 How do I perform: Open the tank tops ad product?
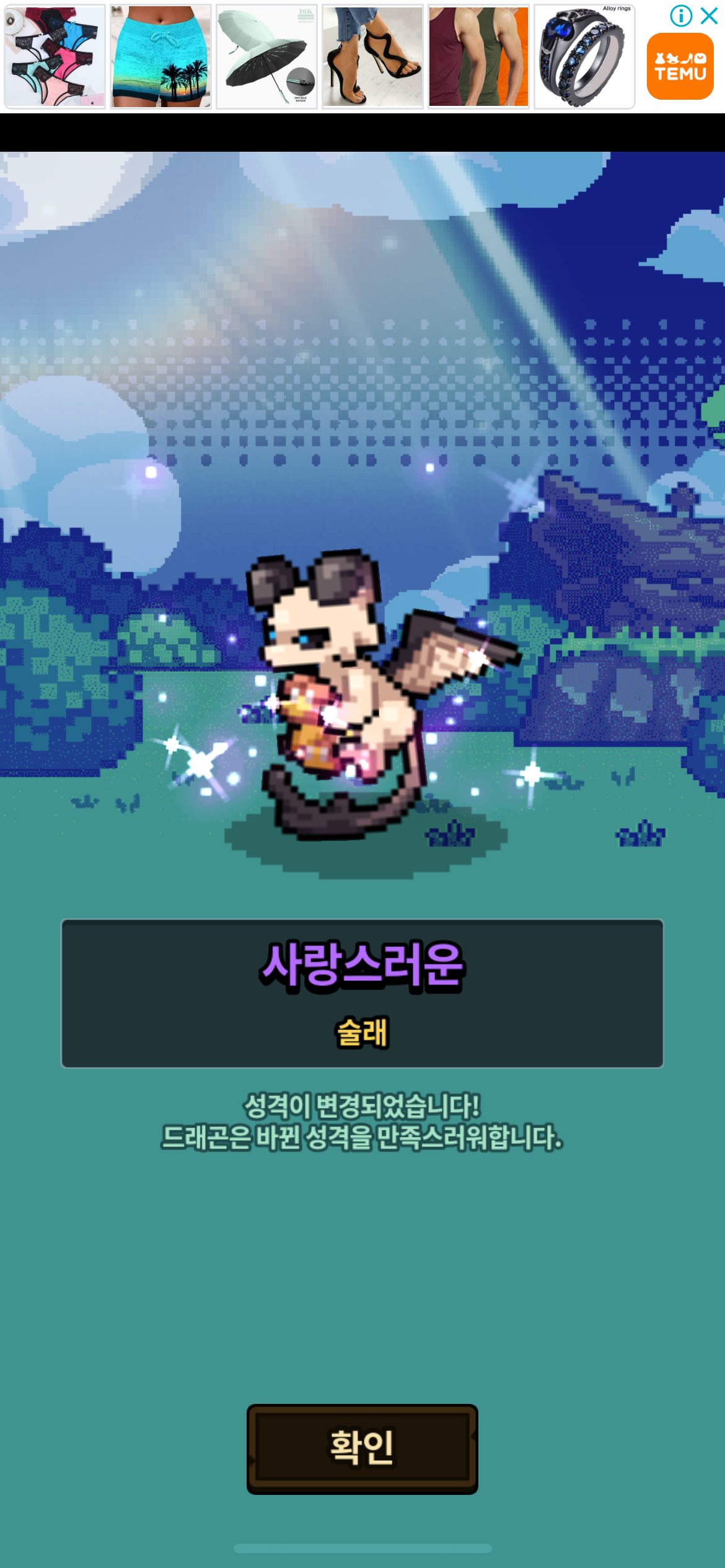[x=478, y=56]
